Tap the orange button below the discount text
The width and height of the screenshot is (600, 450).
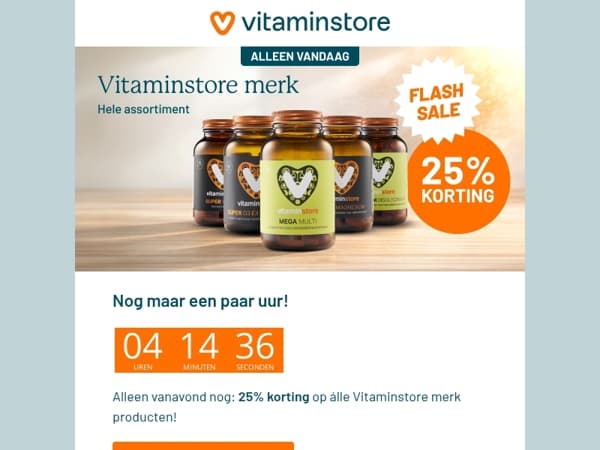(203, 446)
